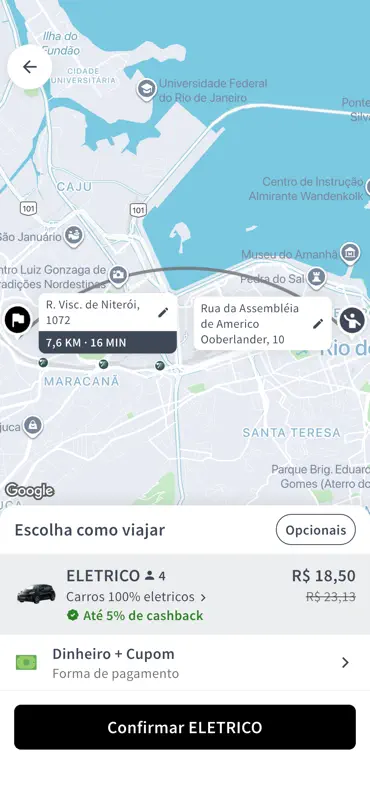
Task: Edit the R. Visc. de Niterói destination address
Action: [x=163, y=312]
